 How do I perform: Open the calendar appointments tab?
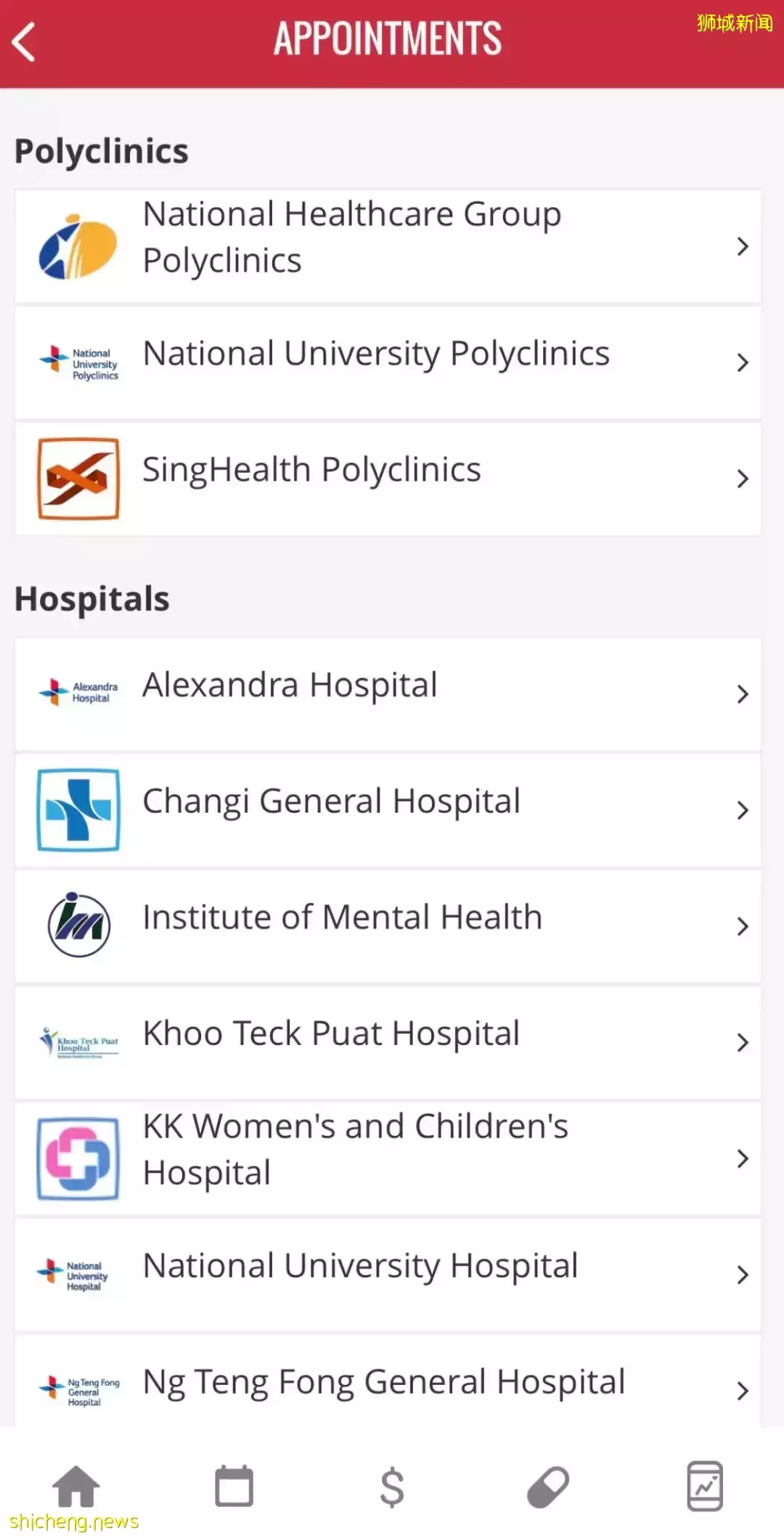[234, 1486]
